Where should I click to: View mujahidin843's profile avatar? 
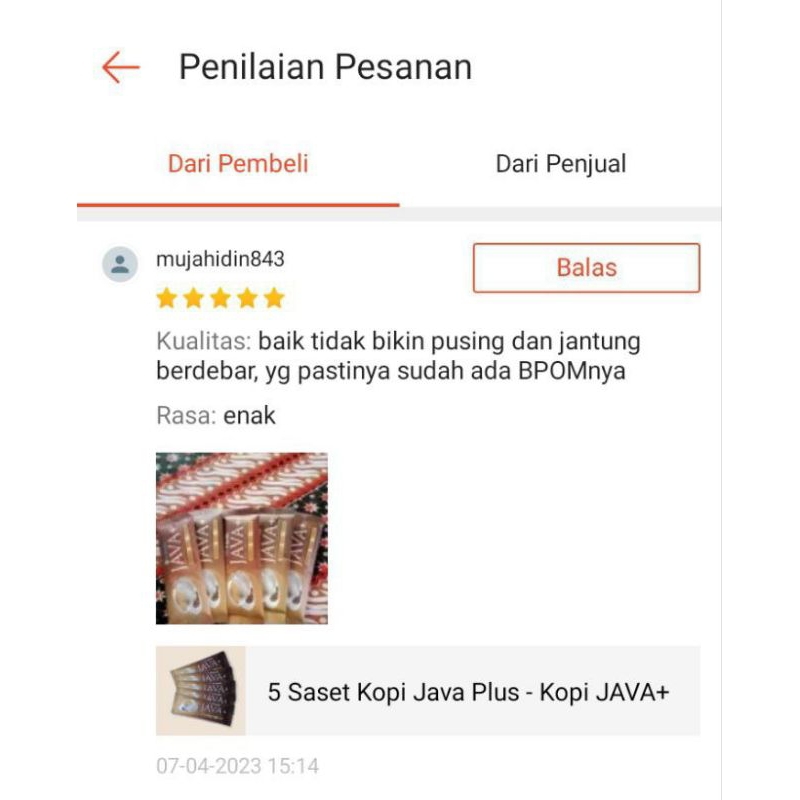120,264
